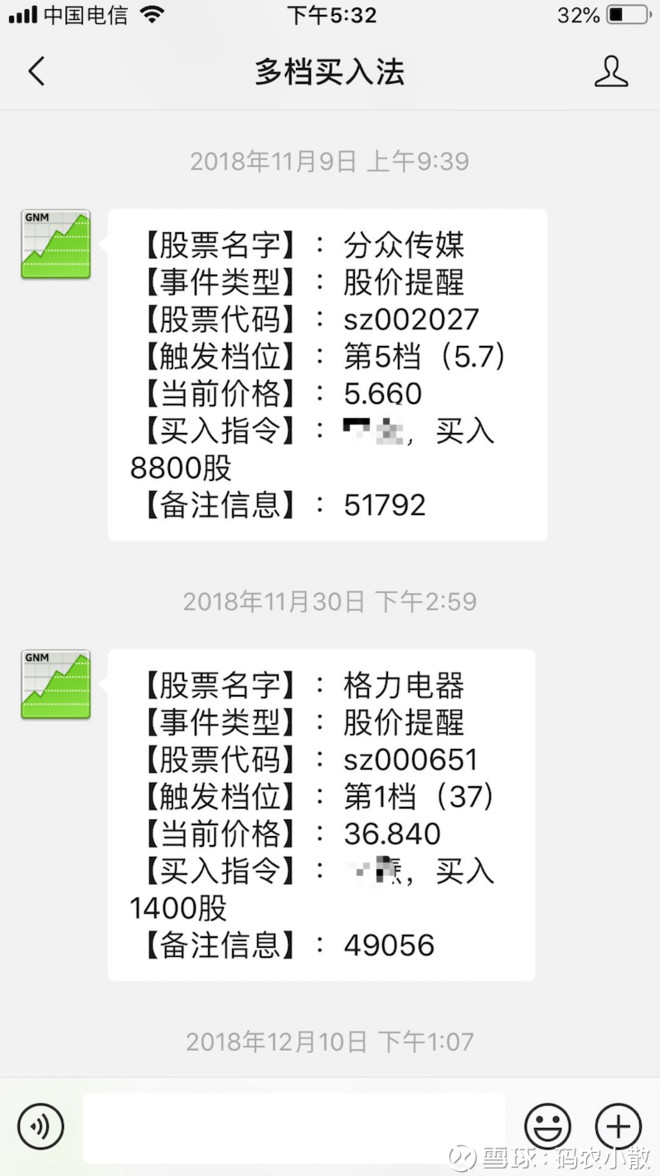Open the emoji picker
Viewport: 660px width, 1176px height.
(548, 1126)
